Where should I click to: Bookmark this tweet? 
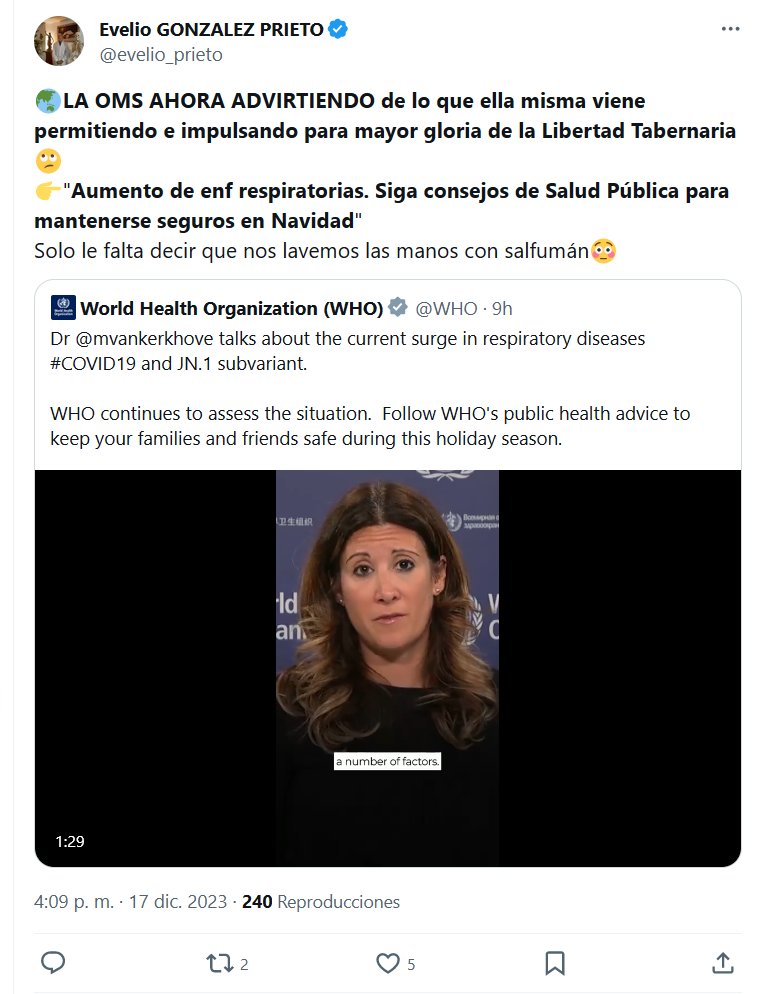click(x=555, y=963)
